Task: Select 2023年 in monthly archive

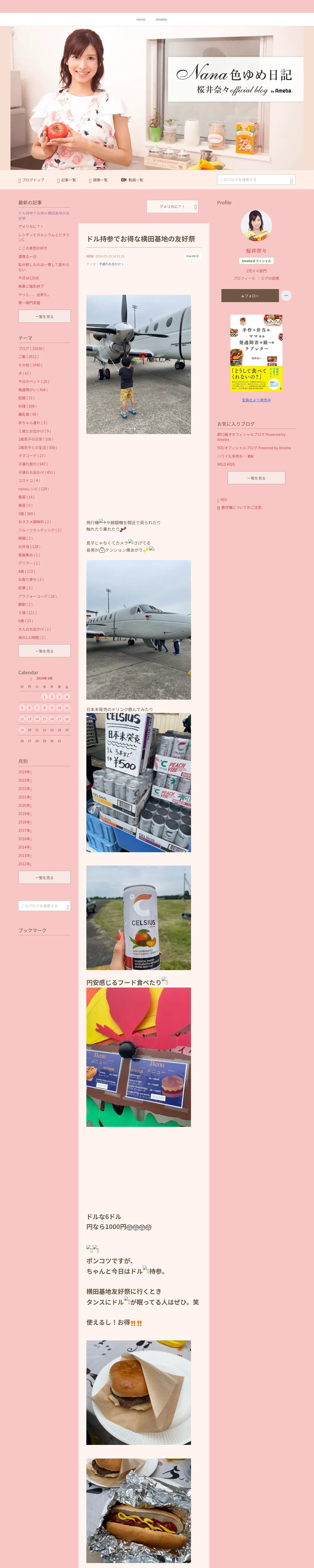Action: [24, 780]
